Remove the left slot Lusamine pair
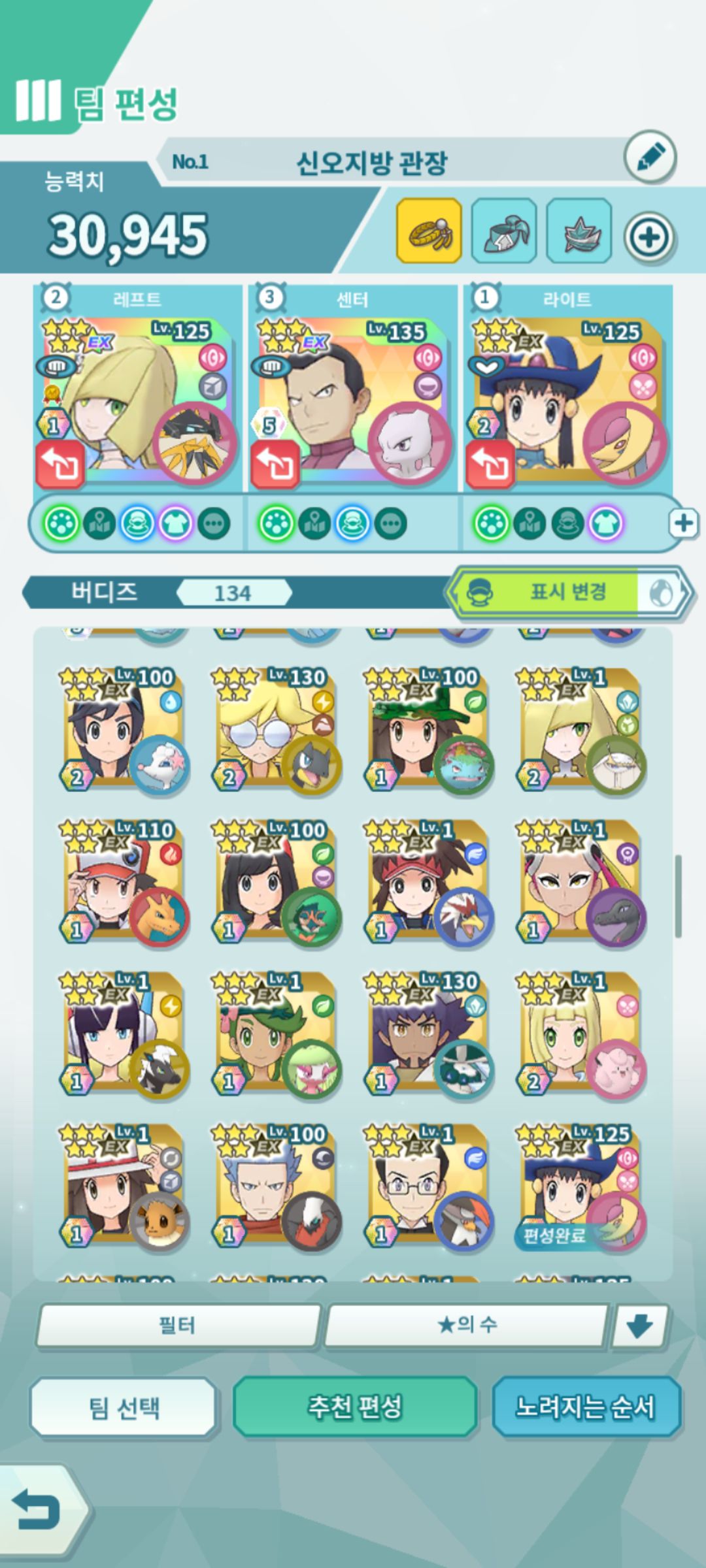Screen dimensions: 706x1568 click(60, 465)
